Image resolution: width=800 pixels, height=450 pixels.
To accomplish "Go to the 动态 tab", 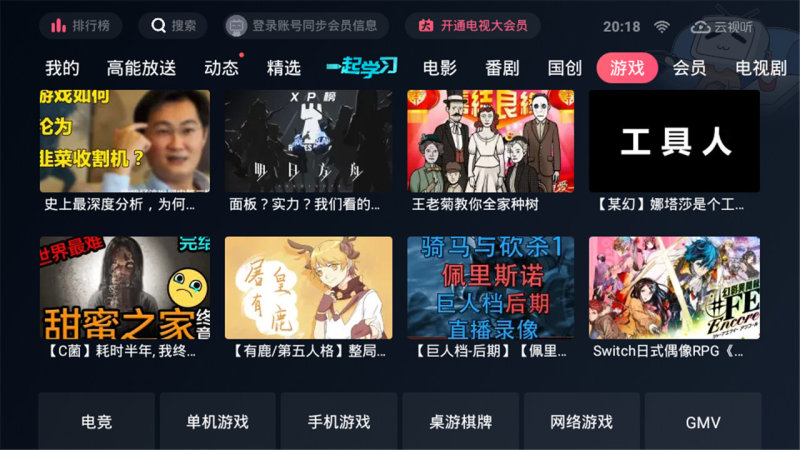I will click(221, 68).
